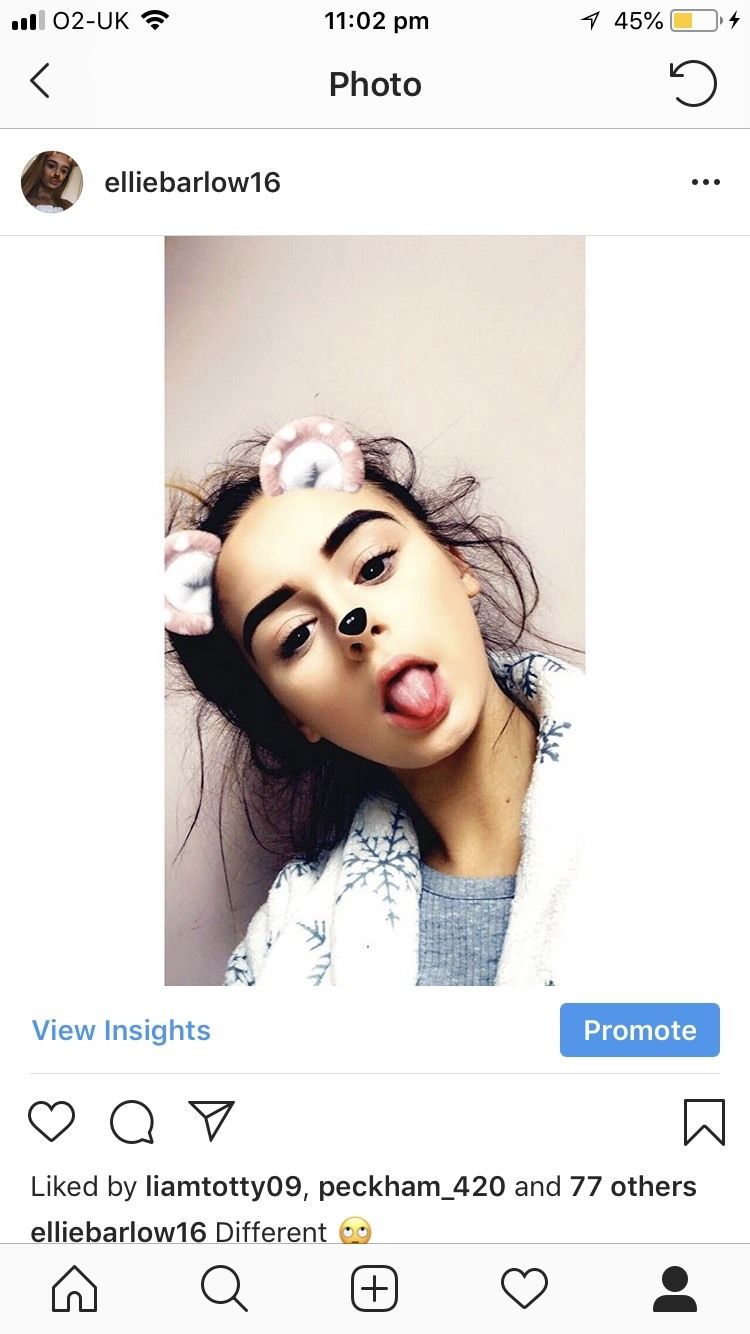Save this post with the bookmark icon
Screen dimensions: 750x1334
click(x=704, y=1122)
